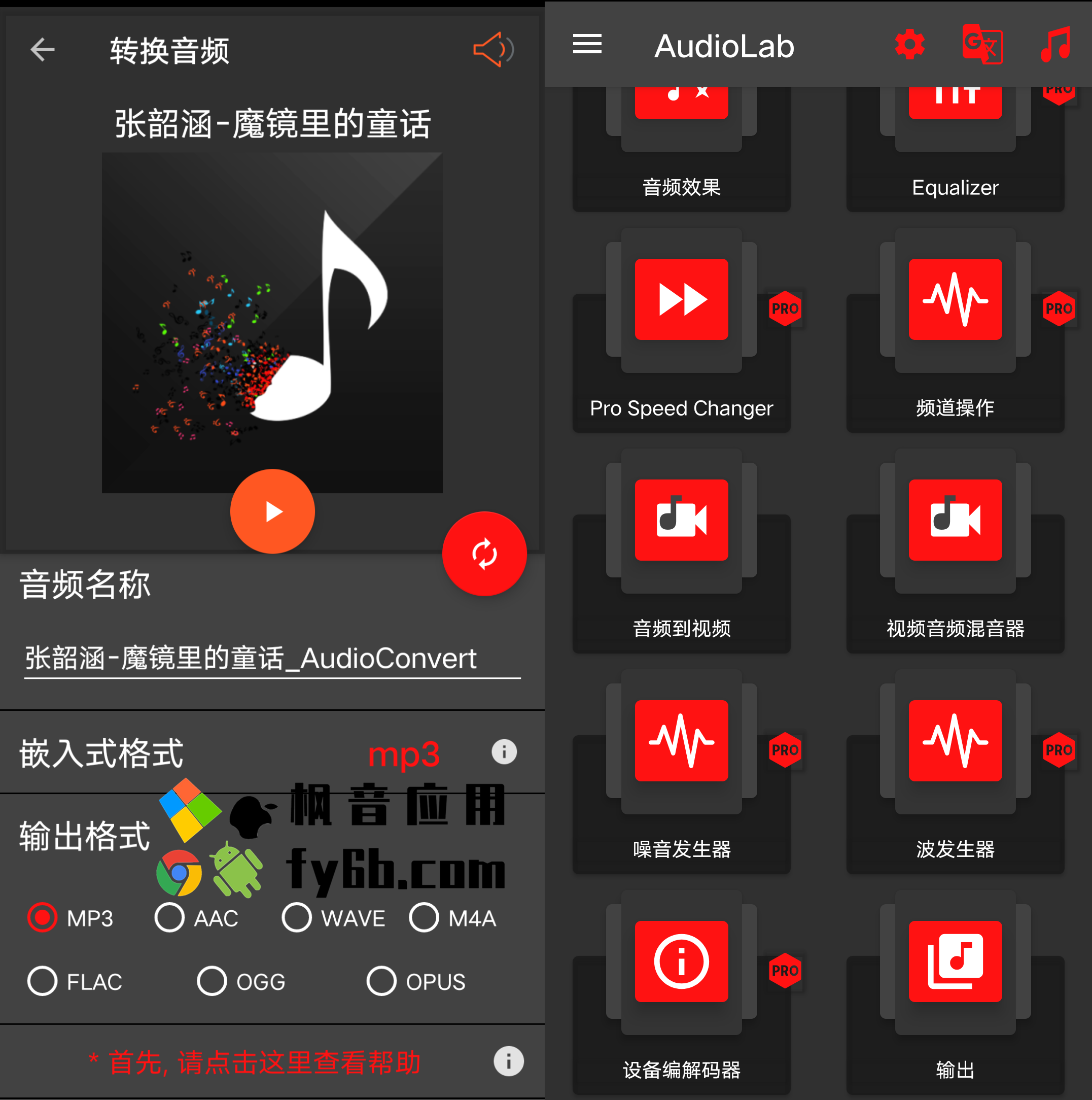1092x1100 pixels.
Task: Choose OPUS output format
Action: click(x=381, y=981)
